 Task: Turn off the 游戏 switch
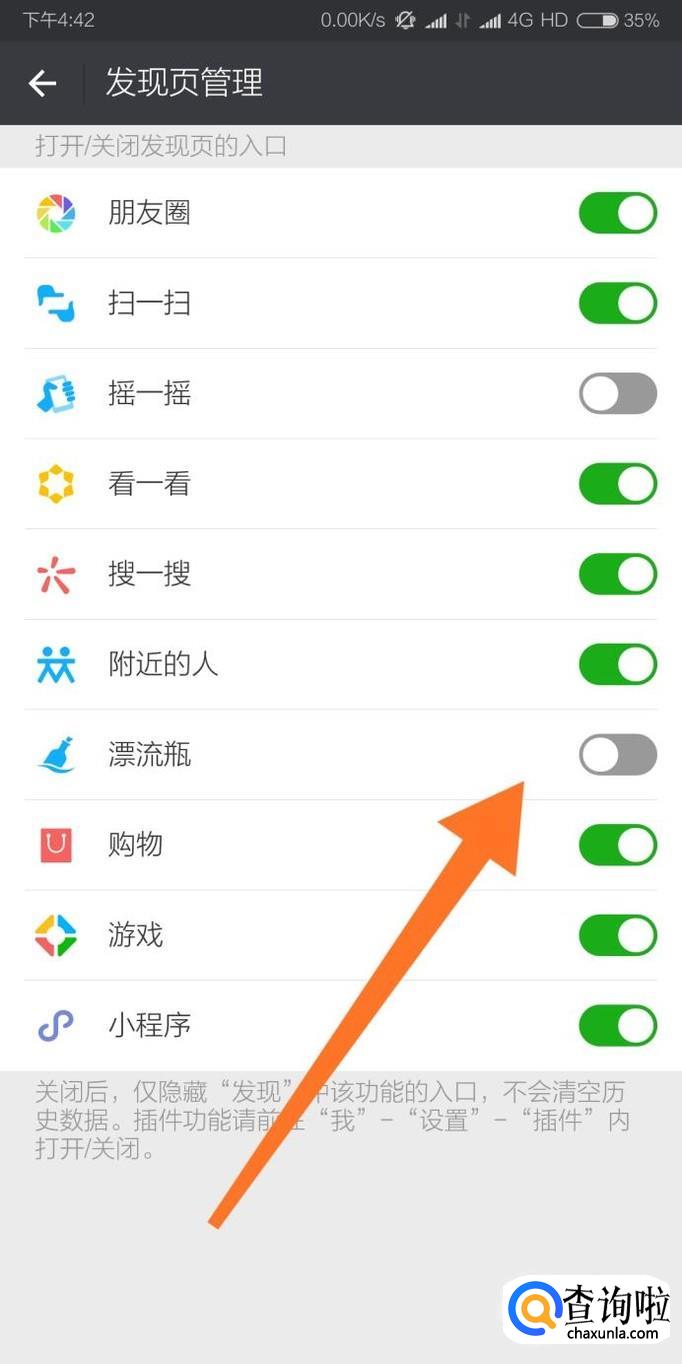(x=617, y=935)
